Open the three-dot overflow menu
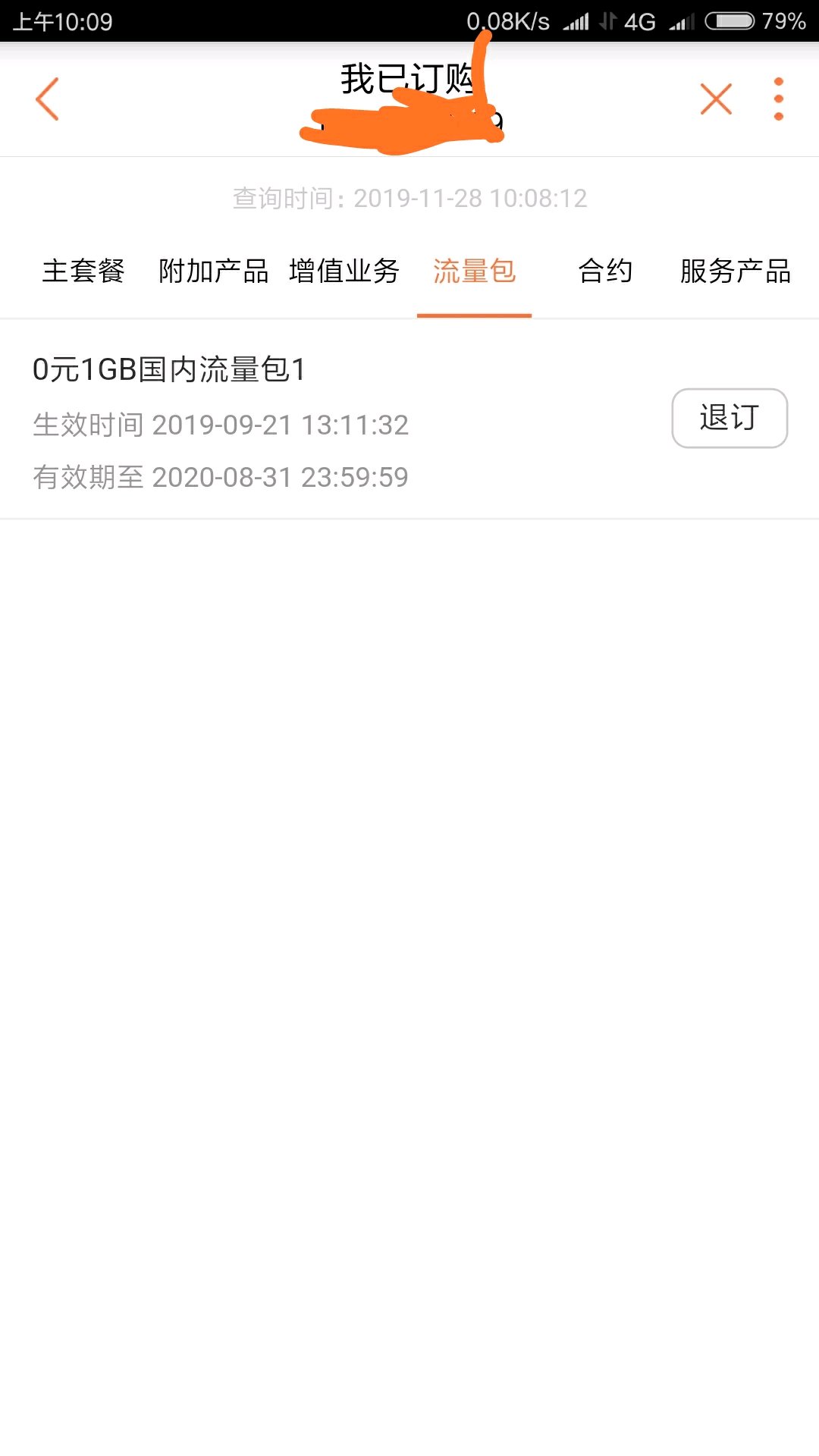 778,99
